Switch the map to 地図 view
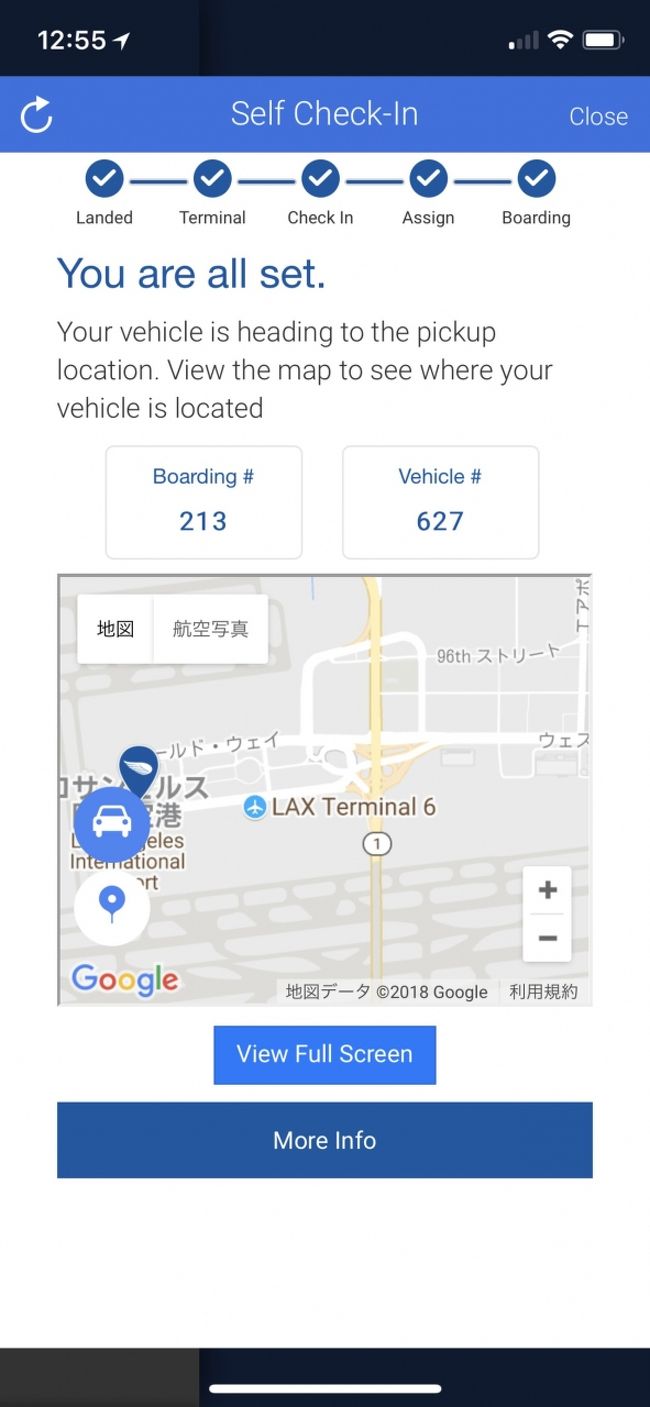 tap(115, 629)
